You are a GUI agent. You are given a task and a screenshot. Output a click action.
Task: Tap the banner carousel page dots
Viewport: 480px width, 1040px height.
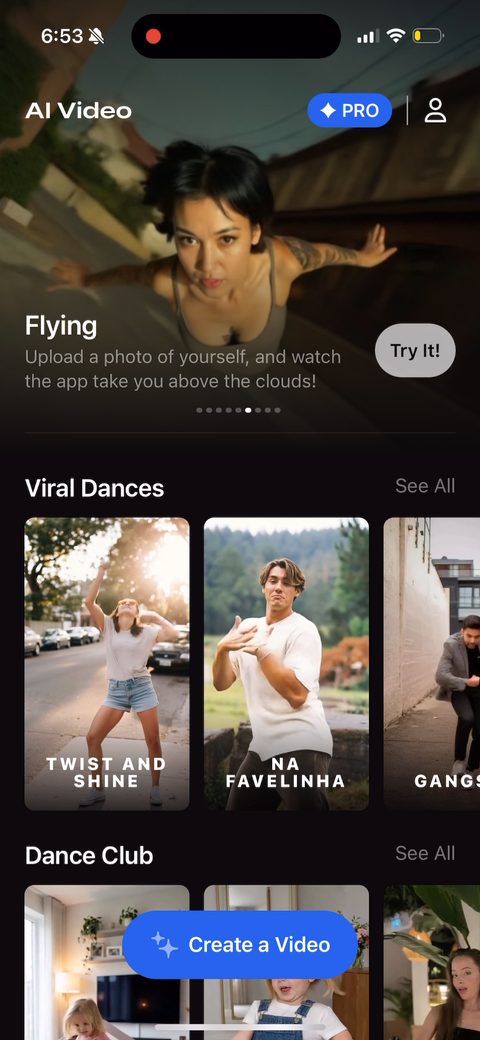[239, 410]
